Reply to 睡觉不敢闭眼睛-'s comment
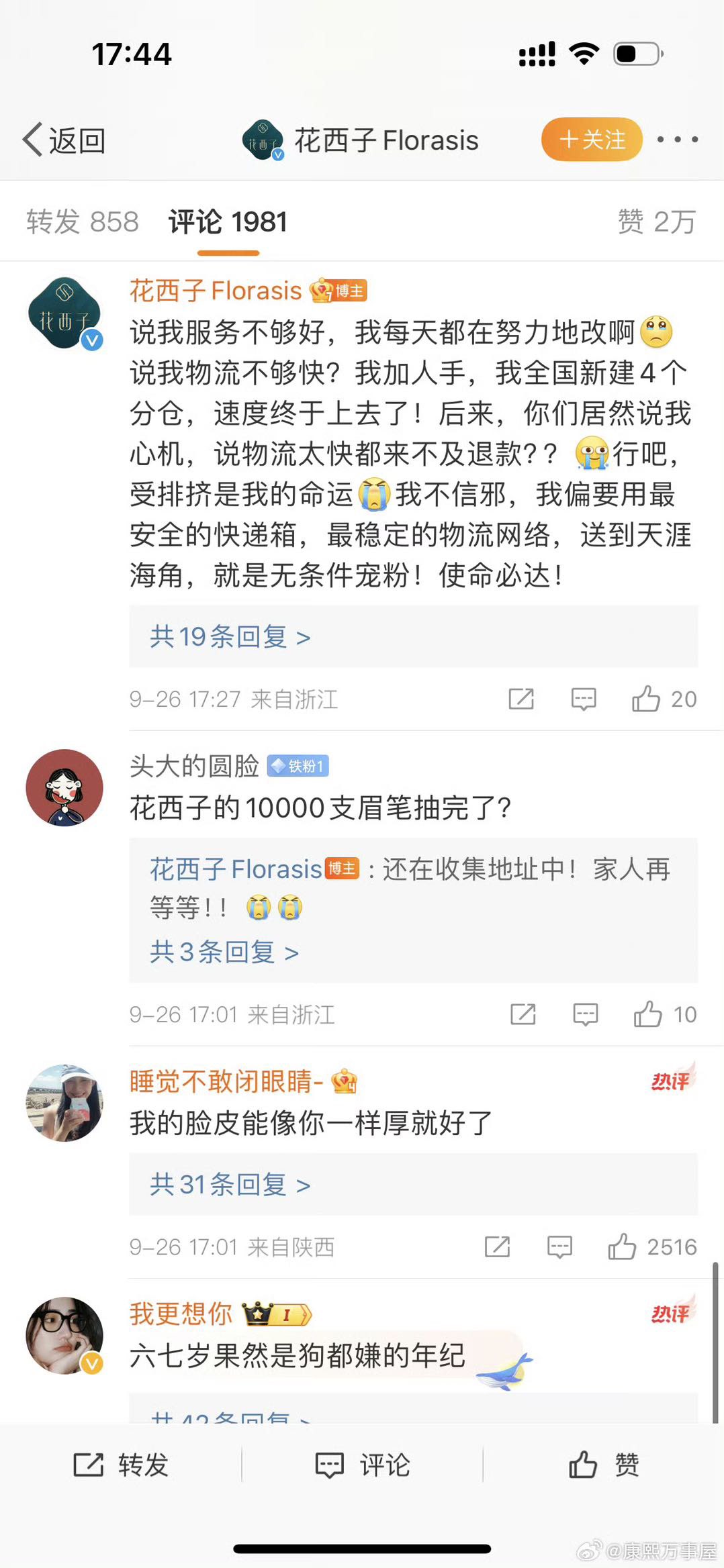Screen dimensions: 724x1568 coord(559,1247)
